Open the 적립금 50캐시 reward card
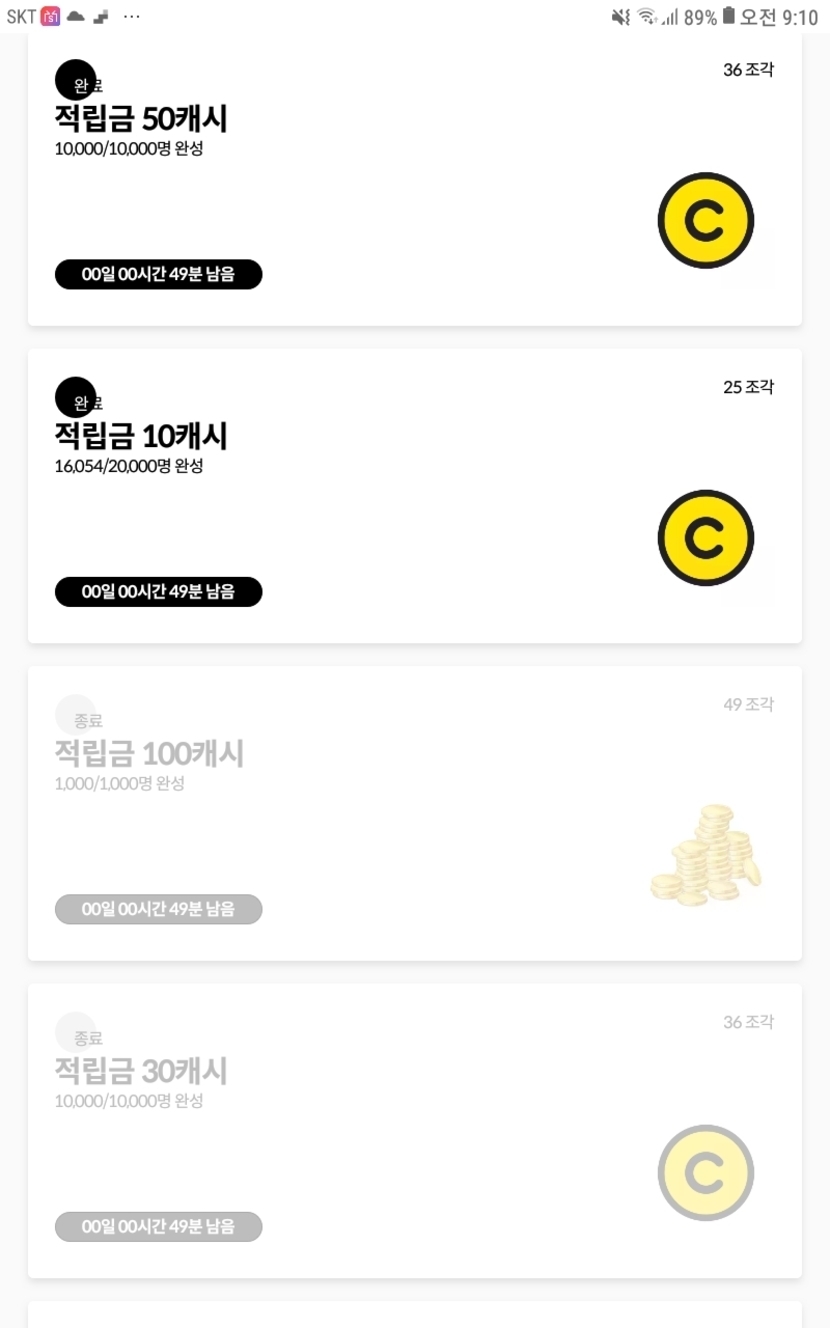The width and height of the screenshot is (830, 1328). pos(414,180)
